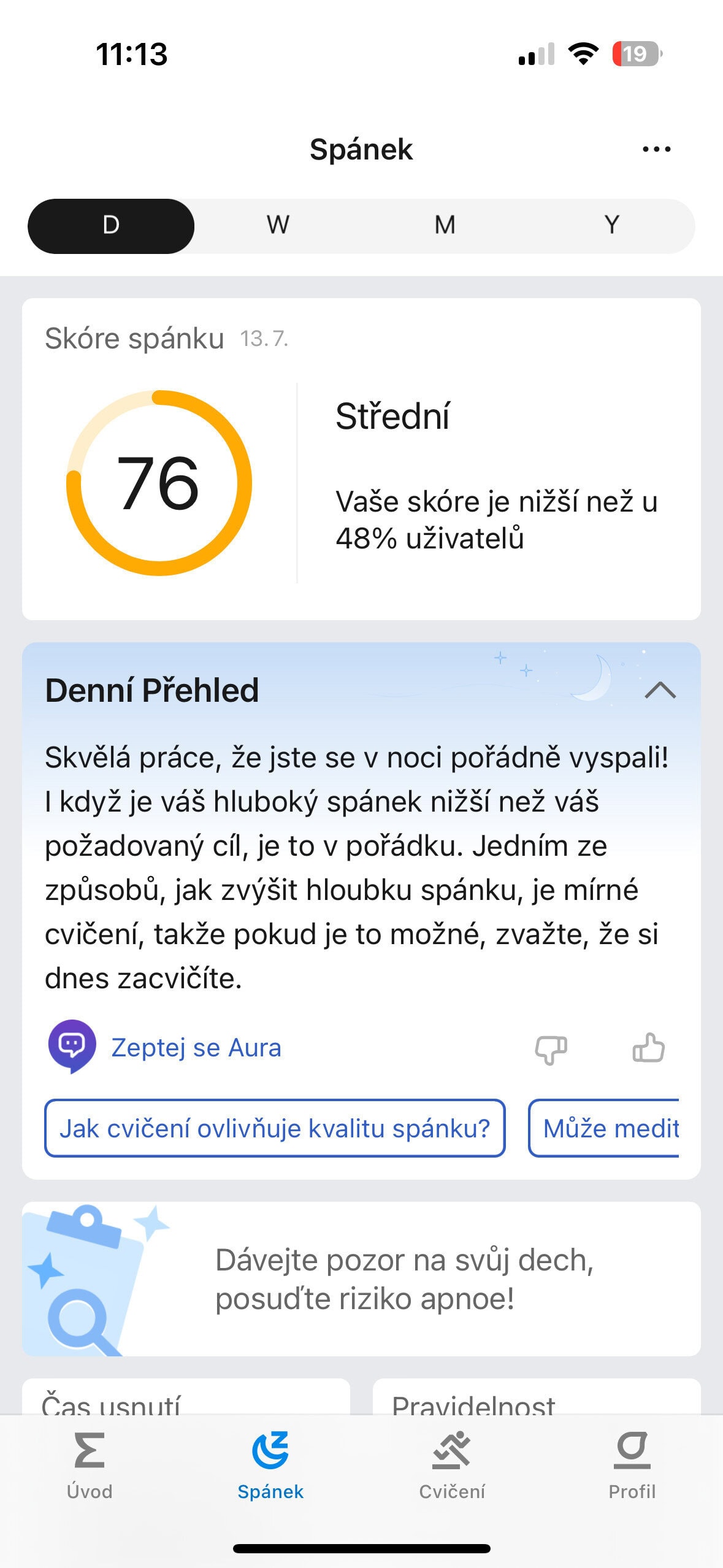Show the Y yearly sleep view
This screenshot has width=723, height=1568.
coord(611,225)
